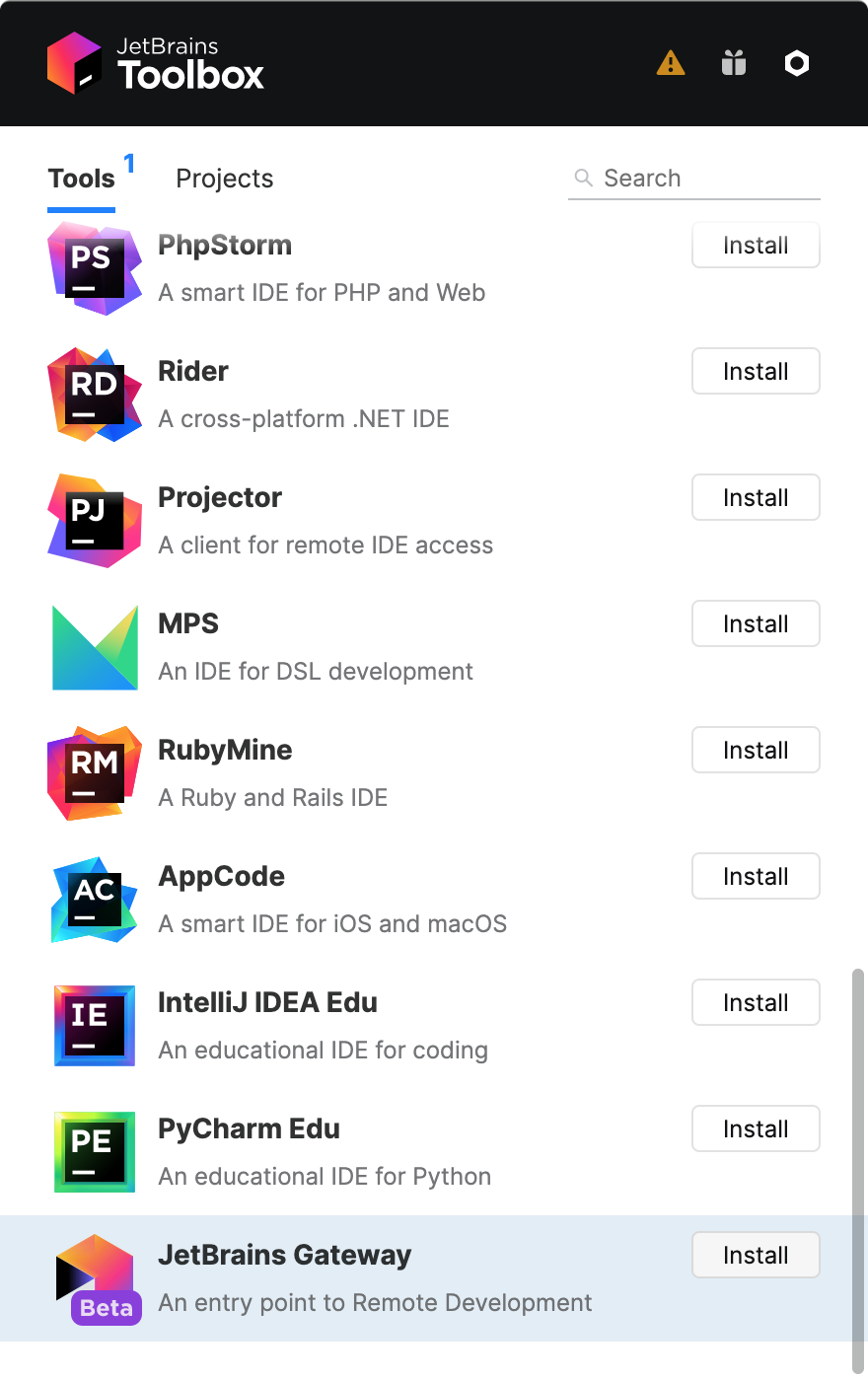
Task: Select the Tools tab
Action: click(x=82, y=179)
